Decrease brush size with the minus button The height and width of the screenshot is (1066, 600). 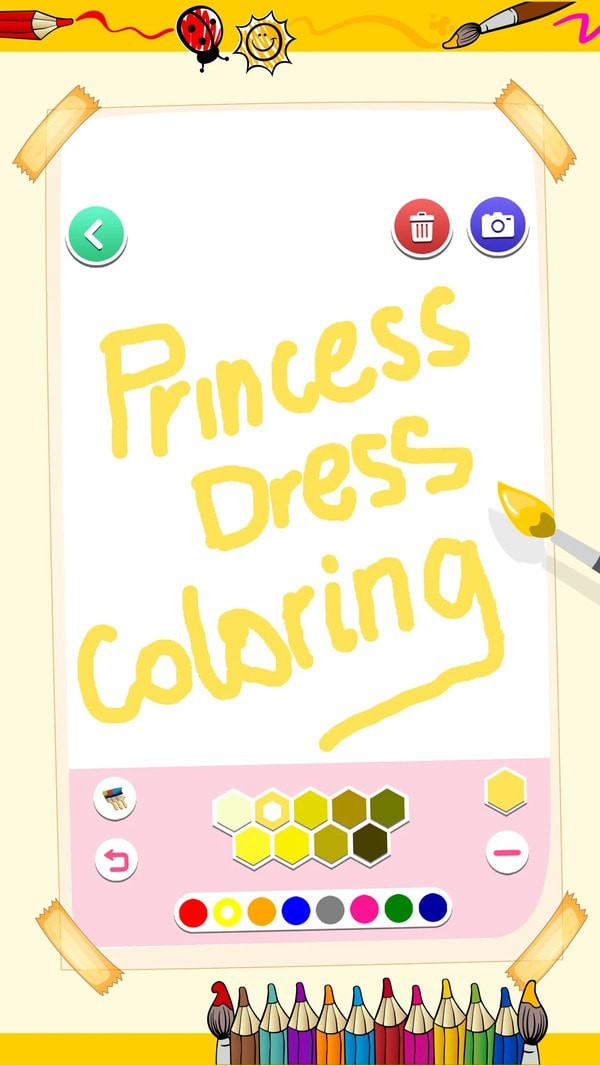[507, 852]
